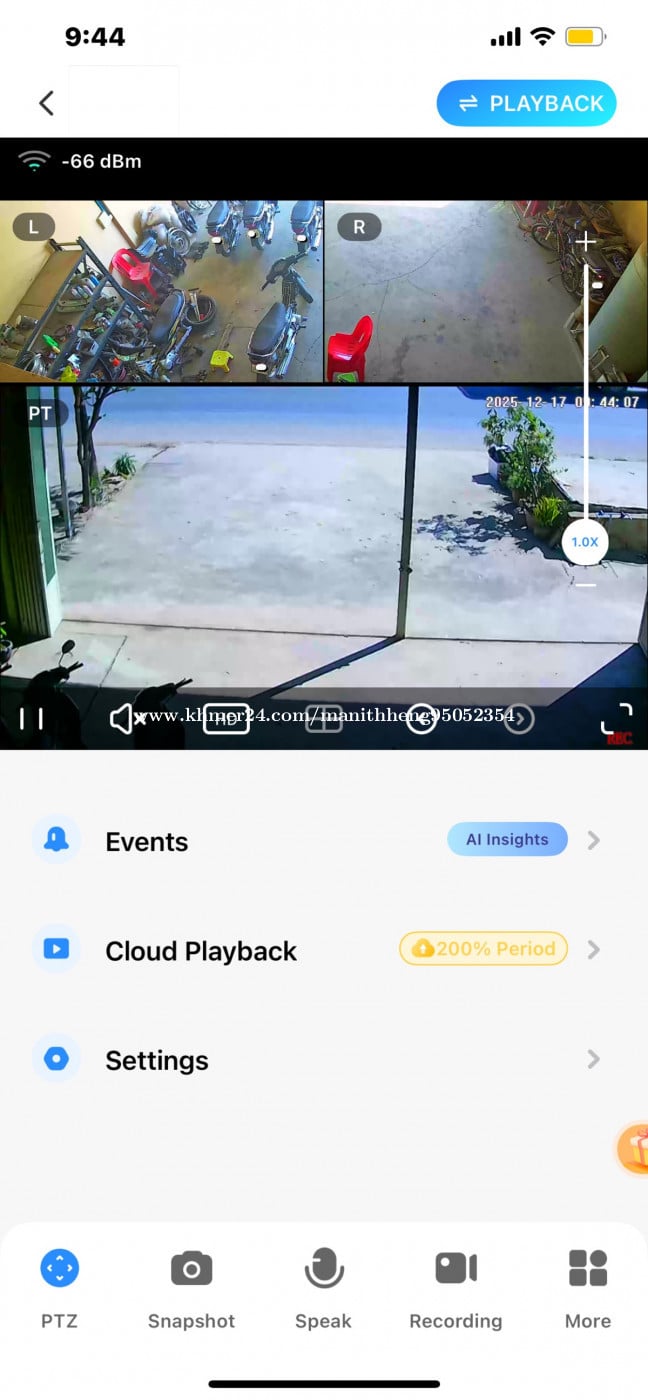
Task: Open AI Insights chip
Action: tap(507, 839)
